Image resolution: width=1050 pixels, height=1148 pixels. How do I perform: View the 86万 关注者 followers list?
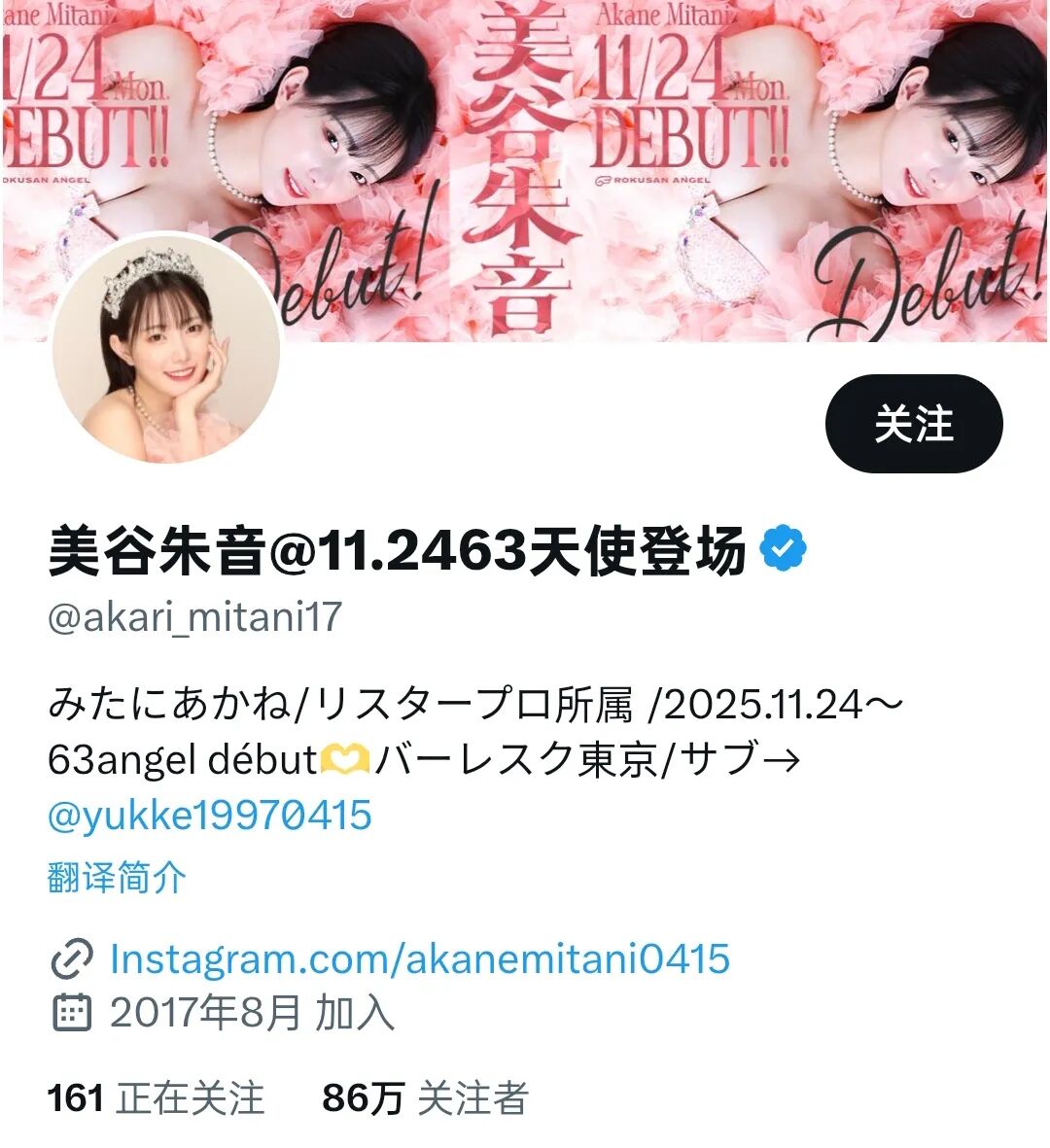coord(425,1098)
